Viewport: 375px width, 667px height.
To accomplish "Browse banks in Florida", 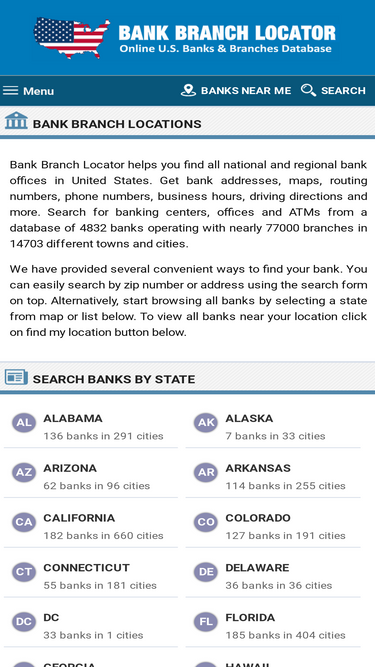I will 273,626.
